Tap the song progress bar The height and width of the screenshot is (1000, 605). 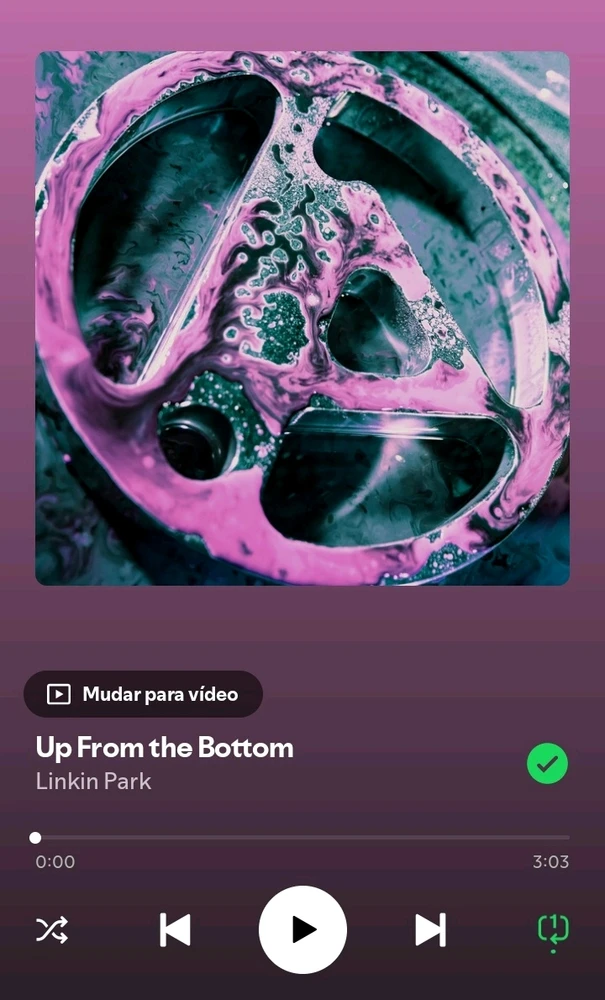pos(302,838)
